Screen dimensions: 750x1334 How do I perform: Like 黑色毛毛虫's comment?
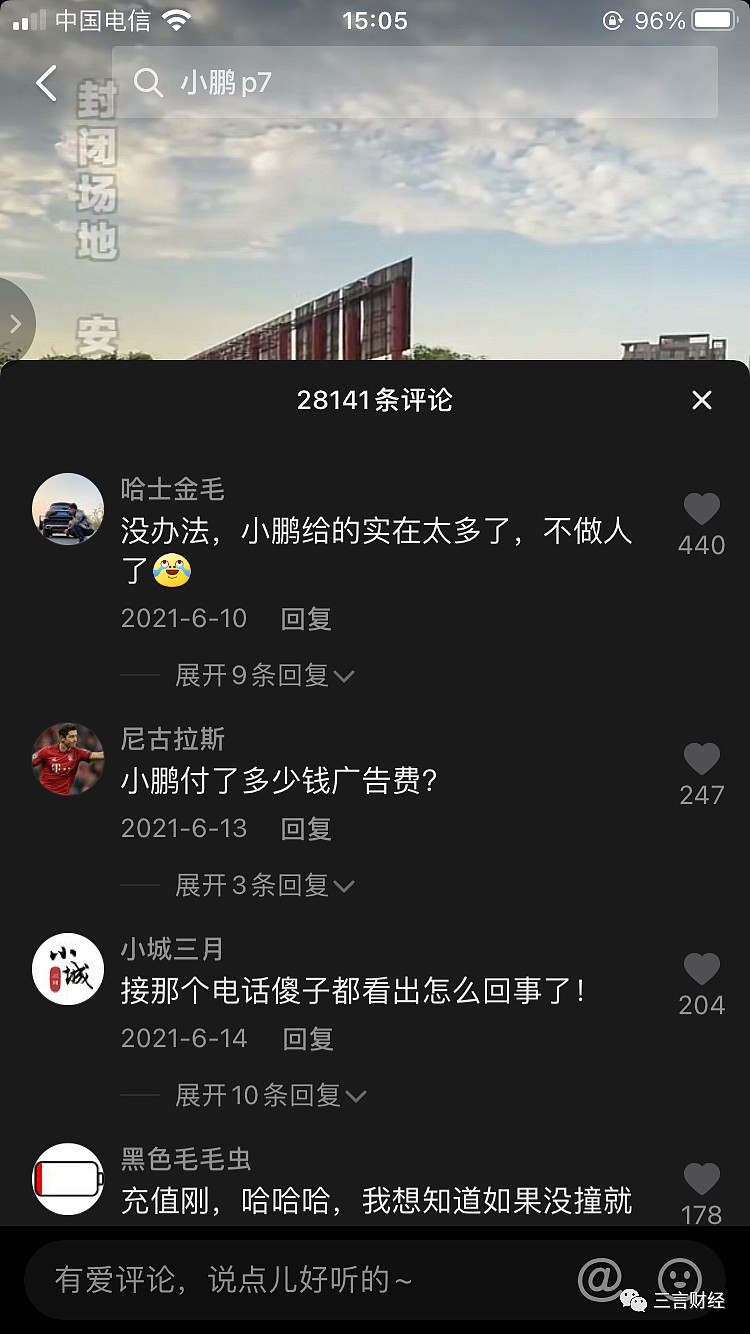click(x=701, y=1180)
